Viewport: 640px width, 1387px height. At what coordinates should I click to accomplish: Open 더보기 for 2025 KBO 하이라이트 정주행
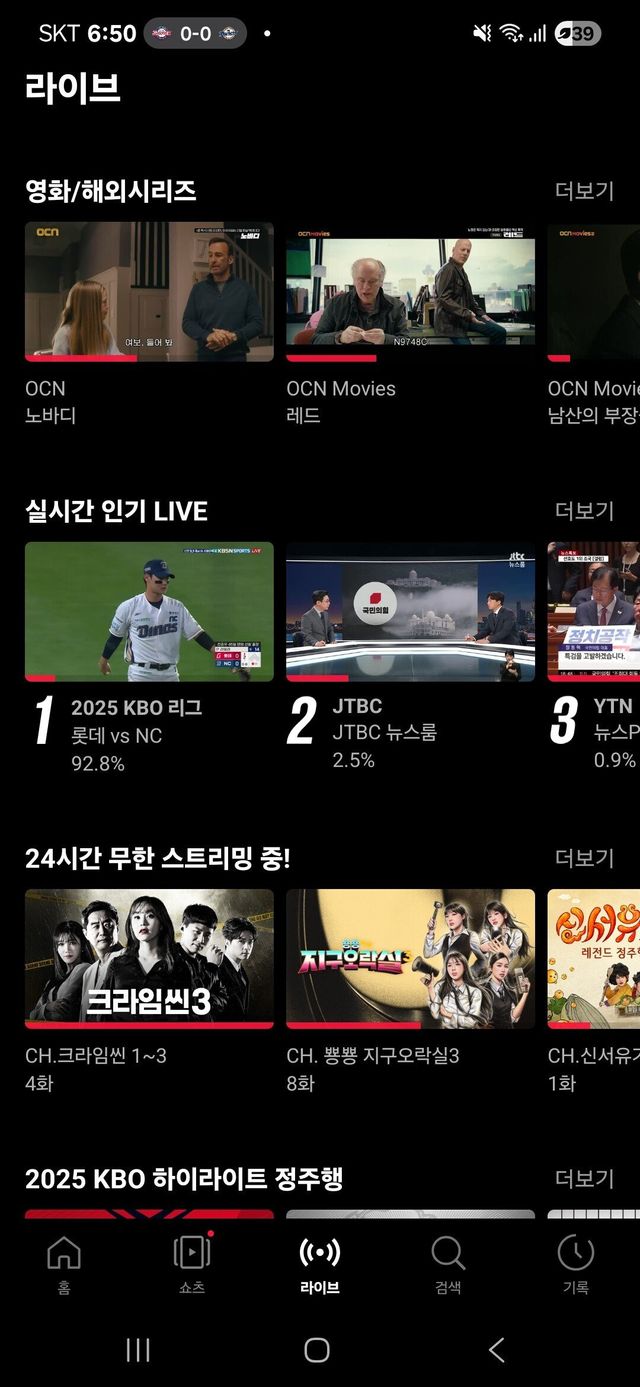(x=584, y=1178)
